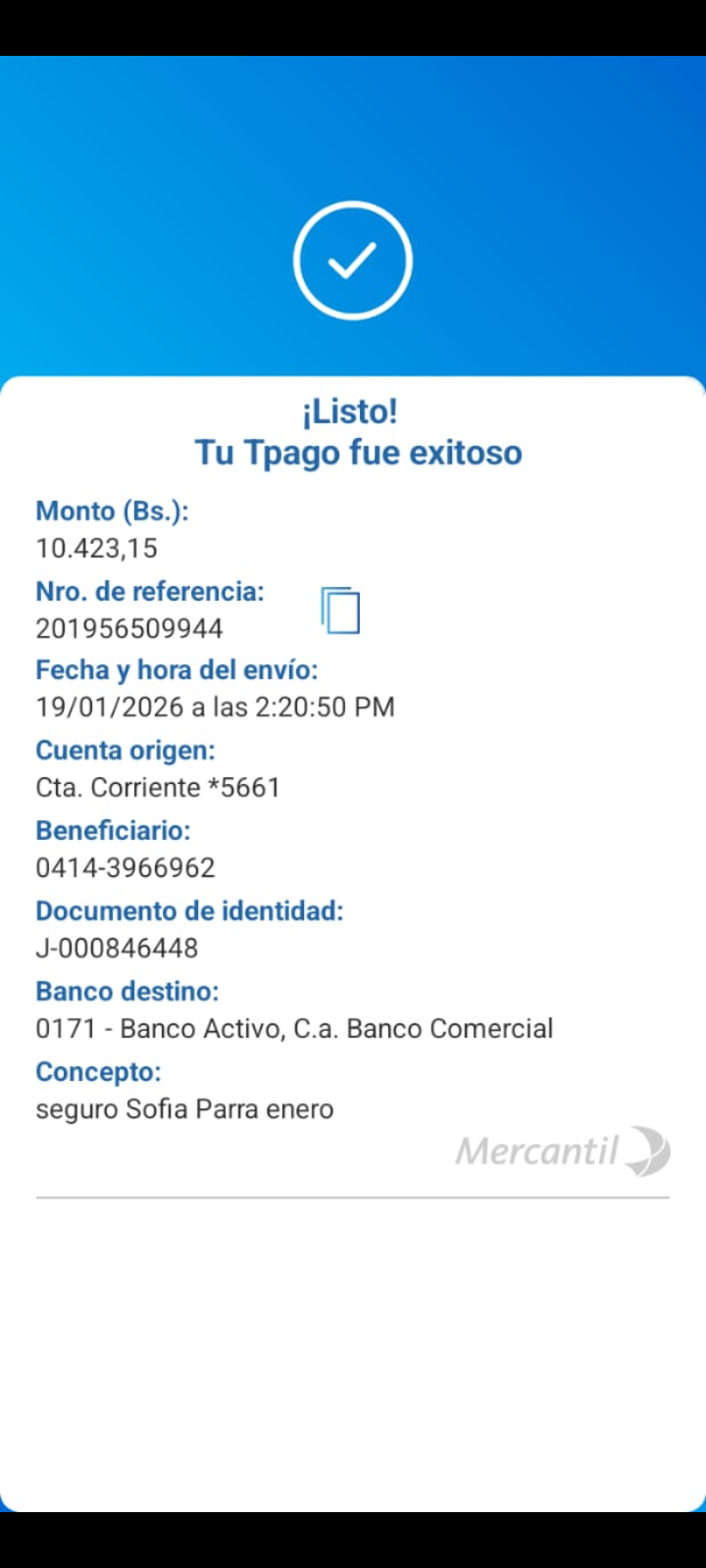Copy the reference number 201956509944

tap(340, 611)
